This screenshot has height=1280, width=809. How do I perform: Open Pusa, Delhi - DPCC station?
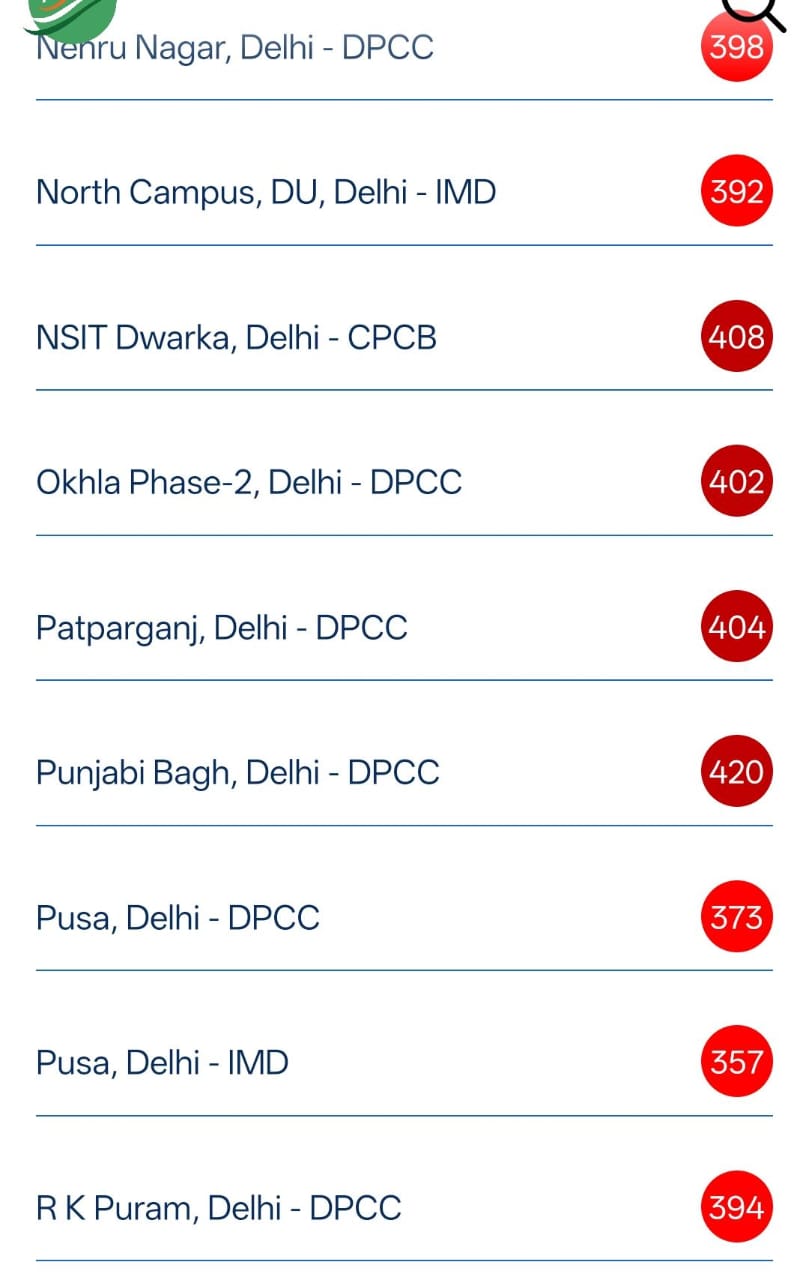[178, 918]
